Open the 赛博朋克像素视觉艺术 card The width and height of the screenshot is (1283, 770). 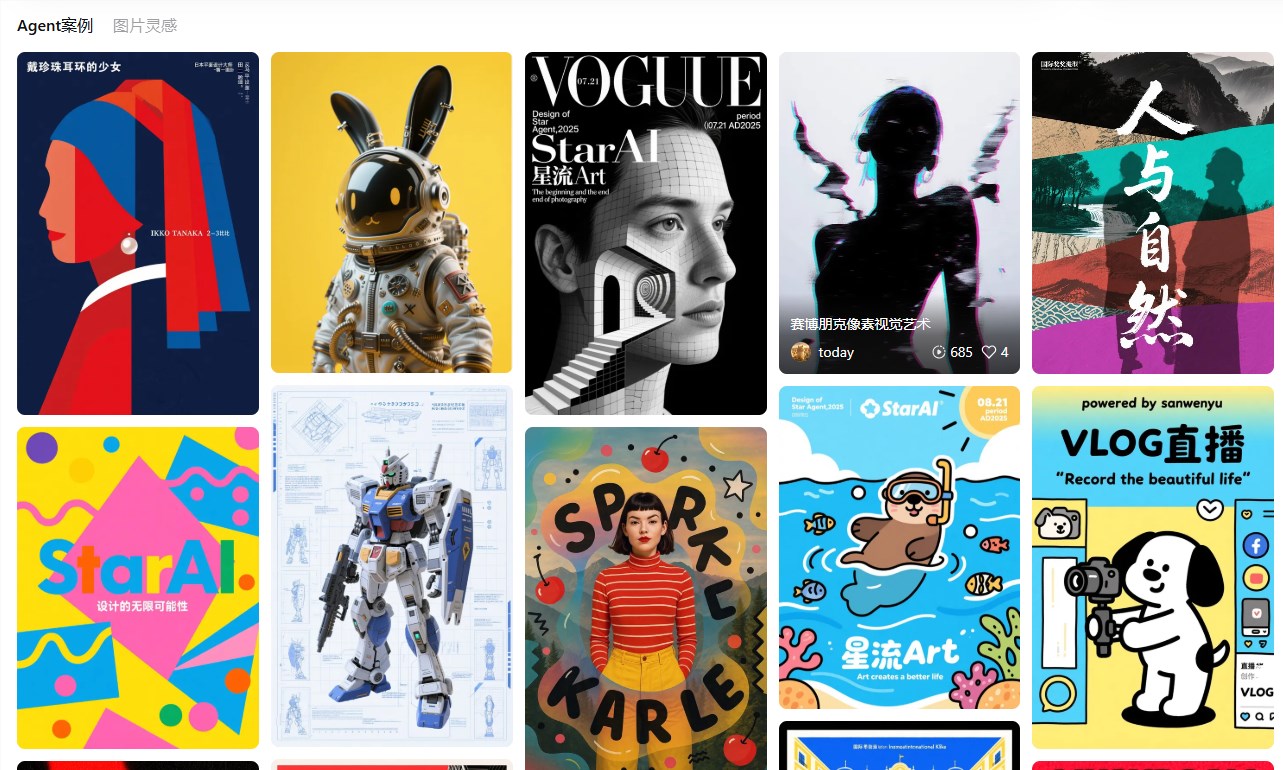(899, 200)
